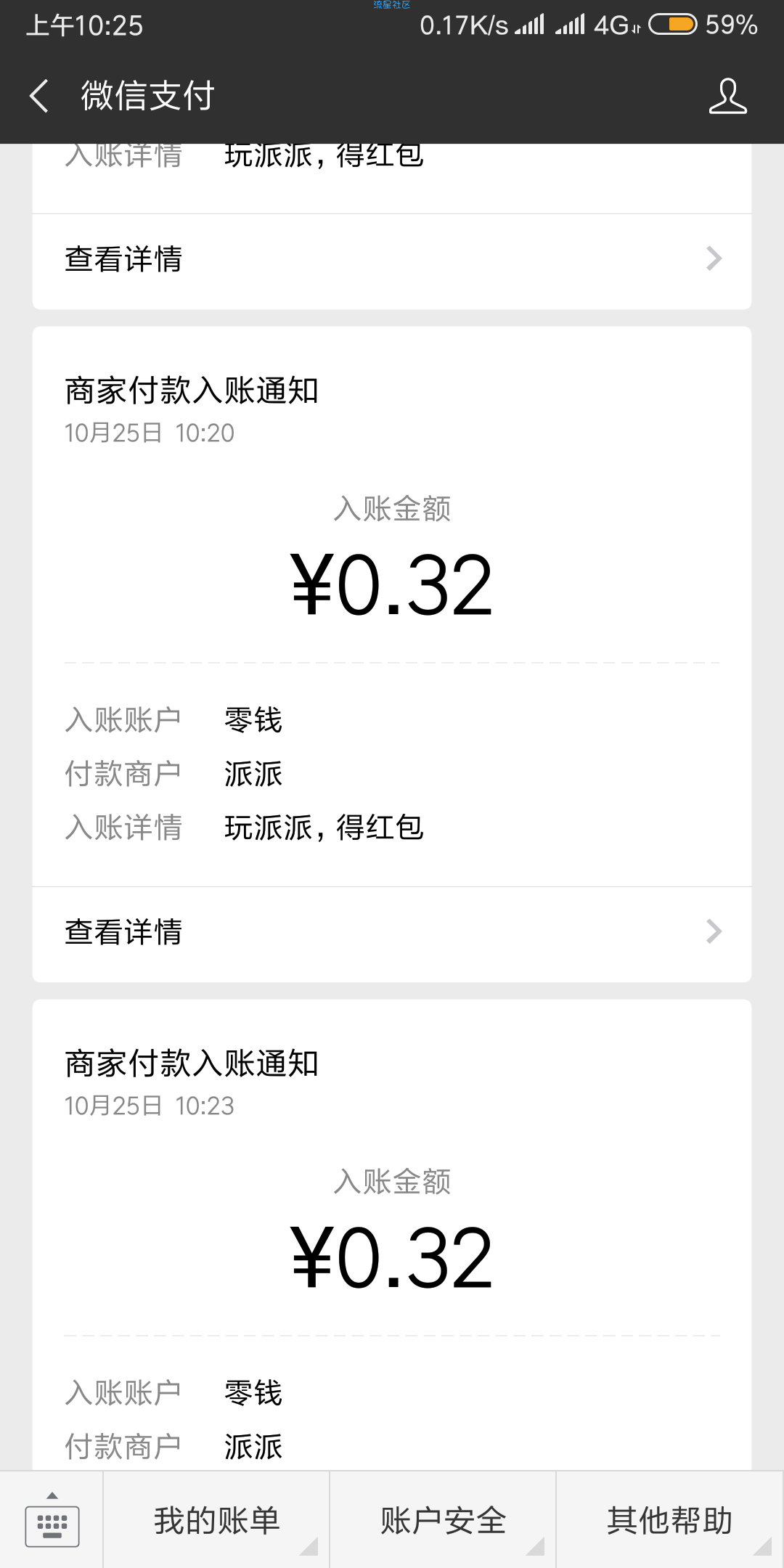The width and height of the screenshot is (784, 1568).
Task: Open the profile icon in the header
Action: (x=727, y=96)
